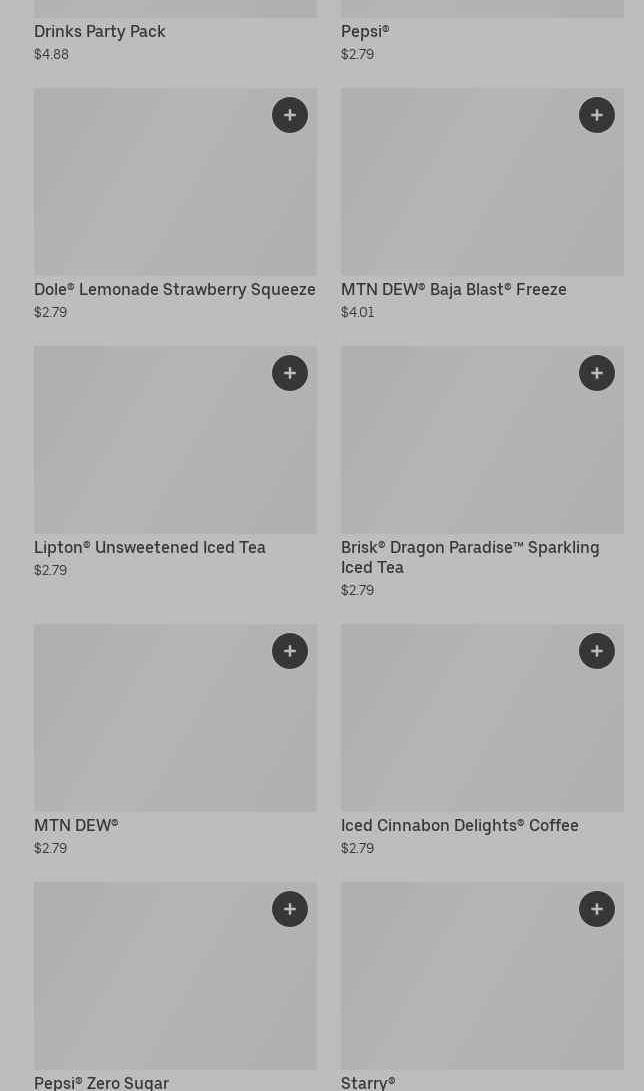Open Pepsi Zero Sugar item
Image resolution: width=644 pixels, height=1091 pixels.
coord(150,990)
